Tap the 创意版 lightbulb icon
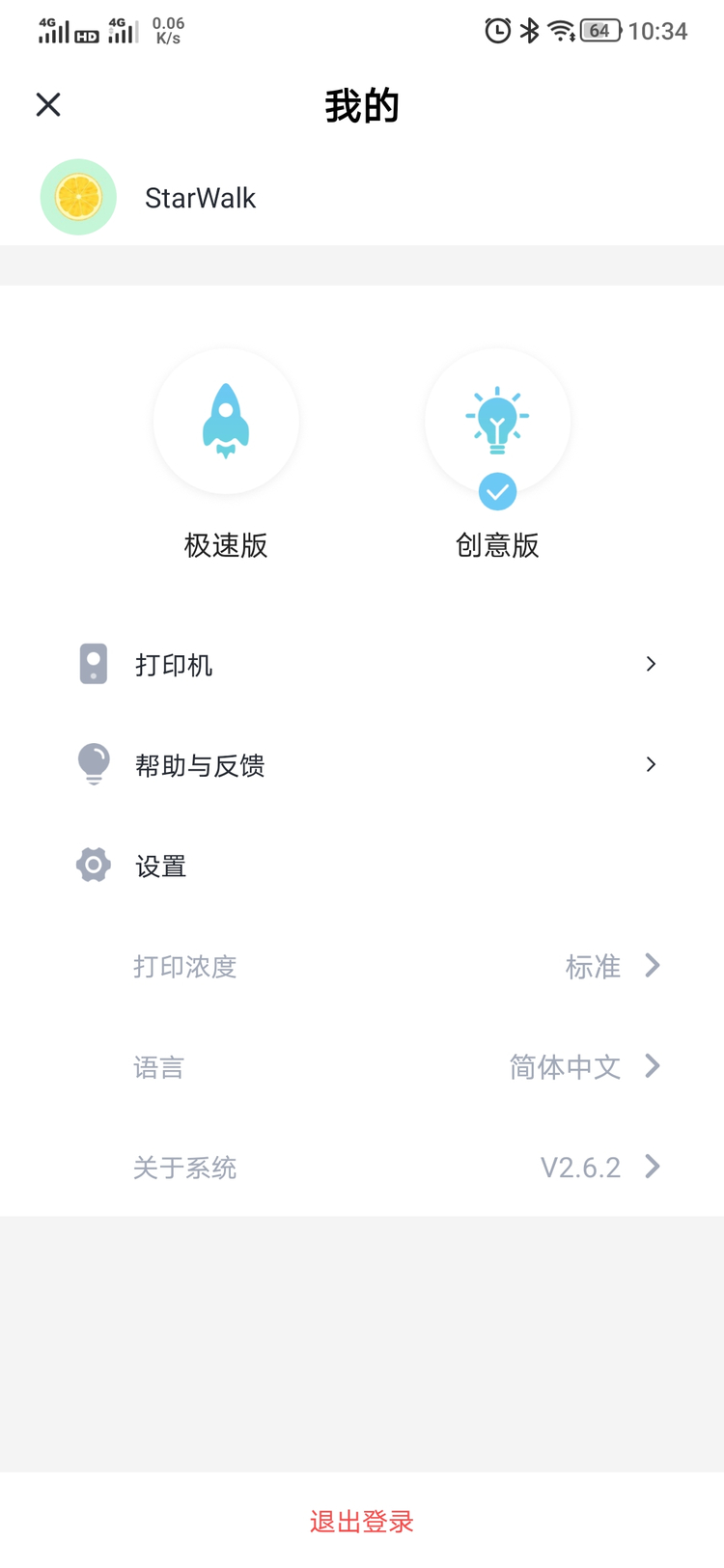The width and height of the screenshot is (724, 1568). pyautogui.click(x=497, y=415)
